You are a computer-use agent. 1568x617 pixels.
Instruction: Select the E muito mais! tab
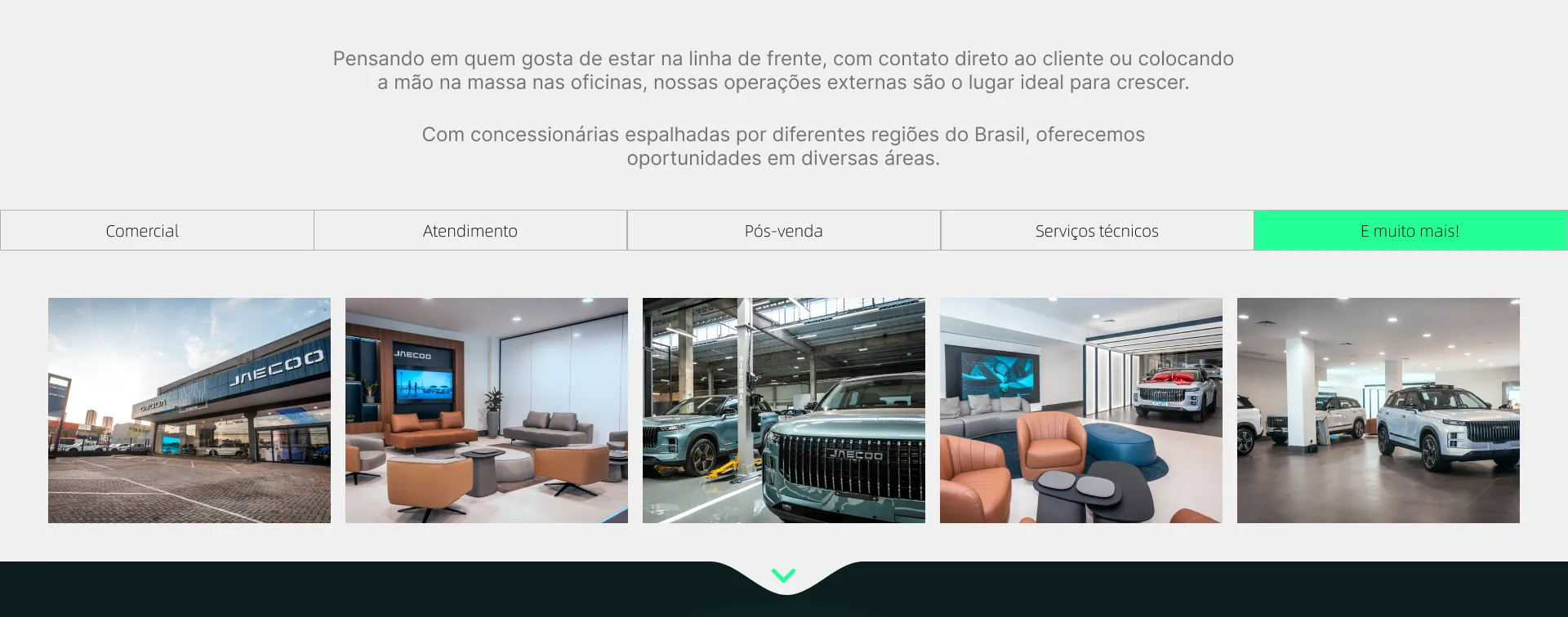[1410, 231]
